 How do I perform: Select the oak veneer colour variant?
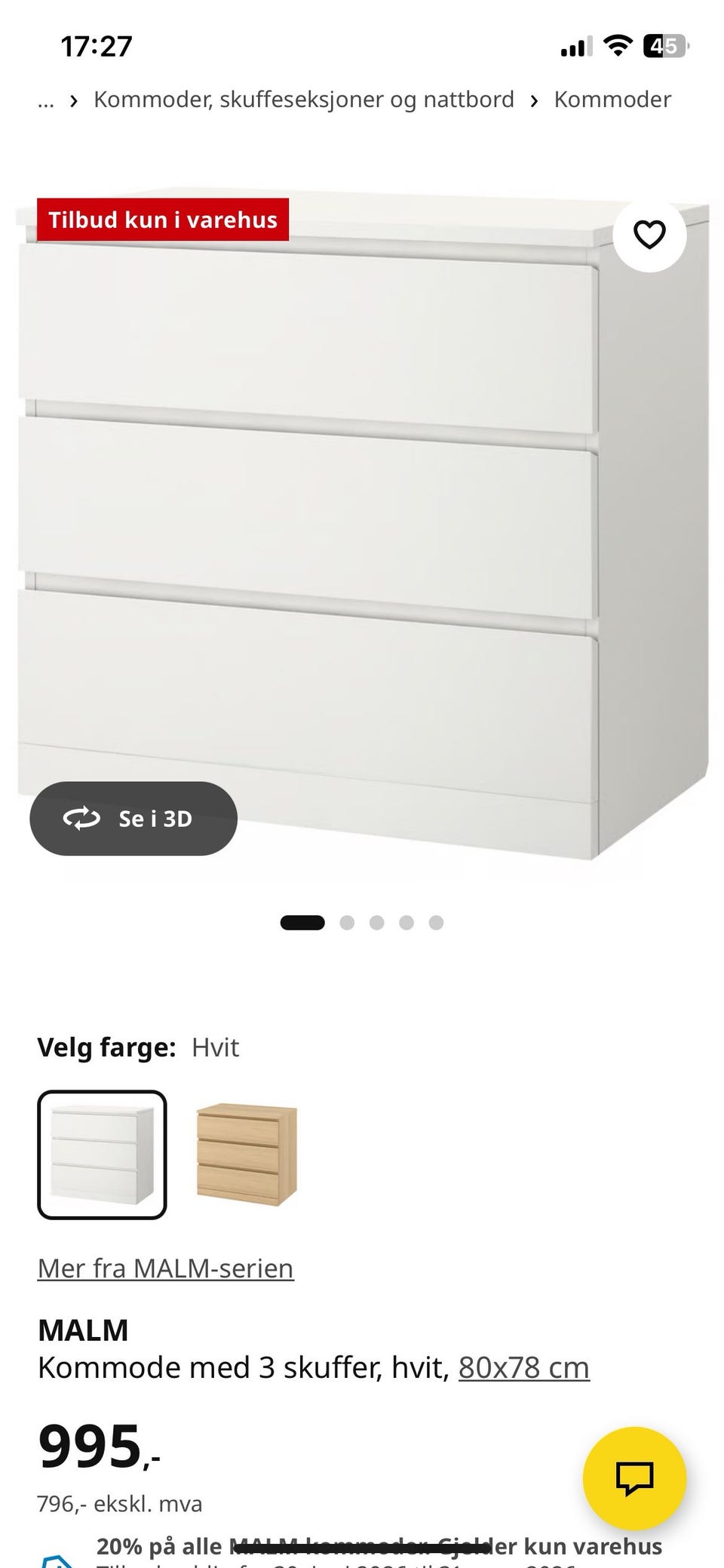(x=247, y=1154)
